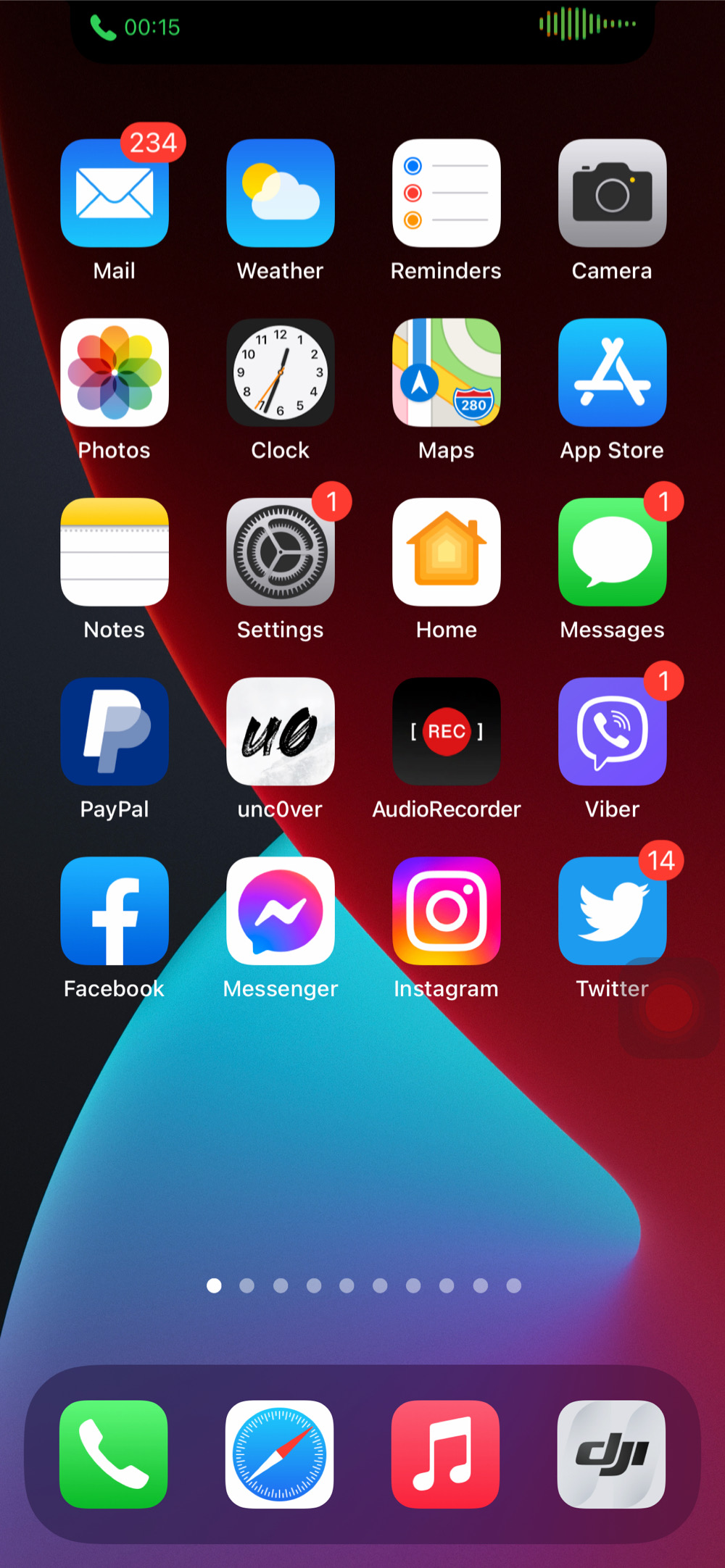725x1568 pixels.
Task: Open the Clock app
Action: tap(280, 372)
